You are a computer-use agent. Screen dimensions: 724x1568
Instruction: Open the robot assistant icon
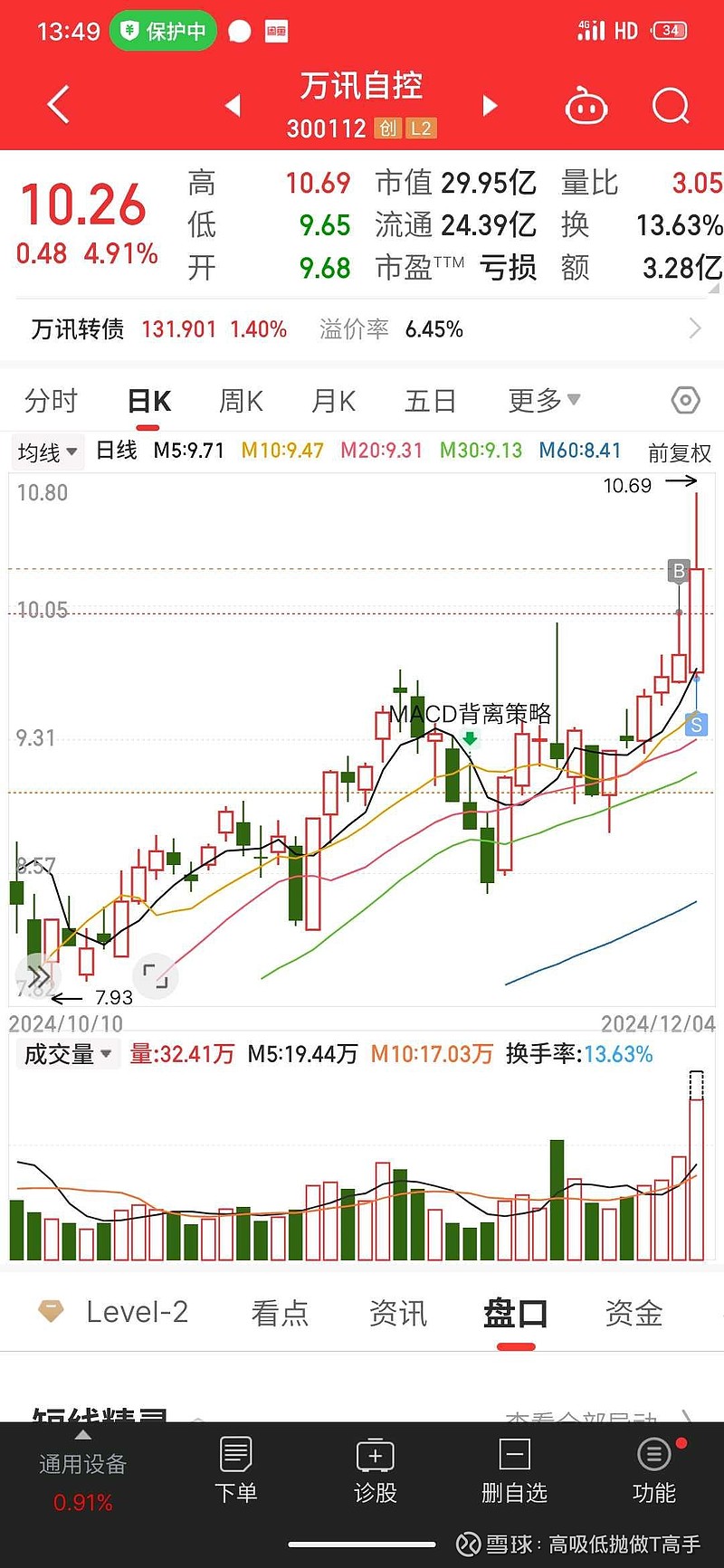(586, 106)
